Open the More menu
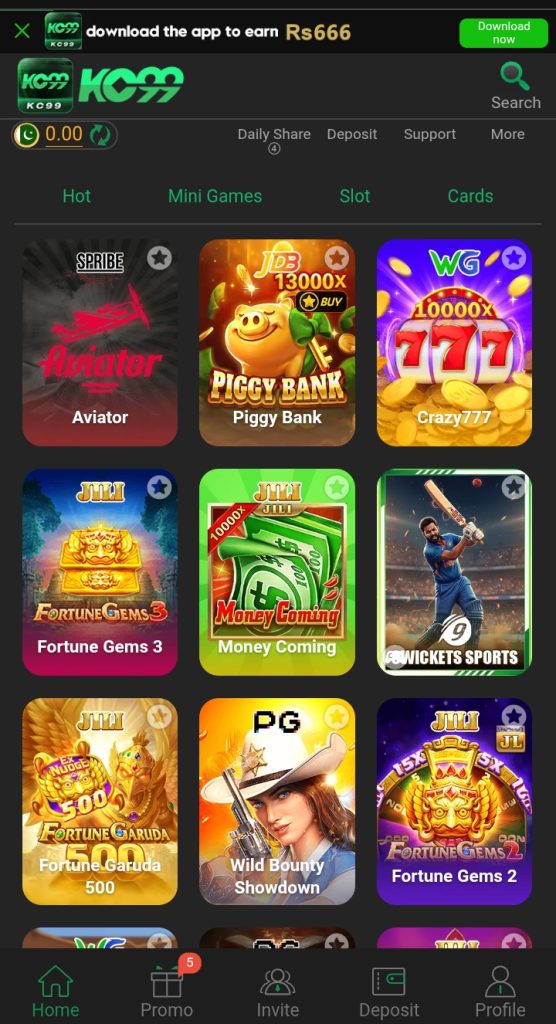 (508, 134)
